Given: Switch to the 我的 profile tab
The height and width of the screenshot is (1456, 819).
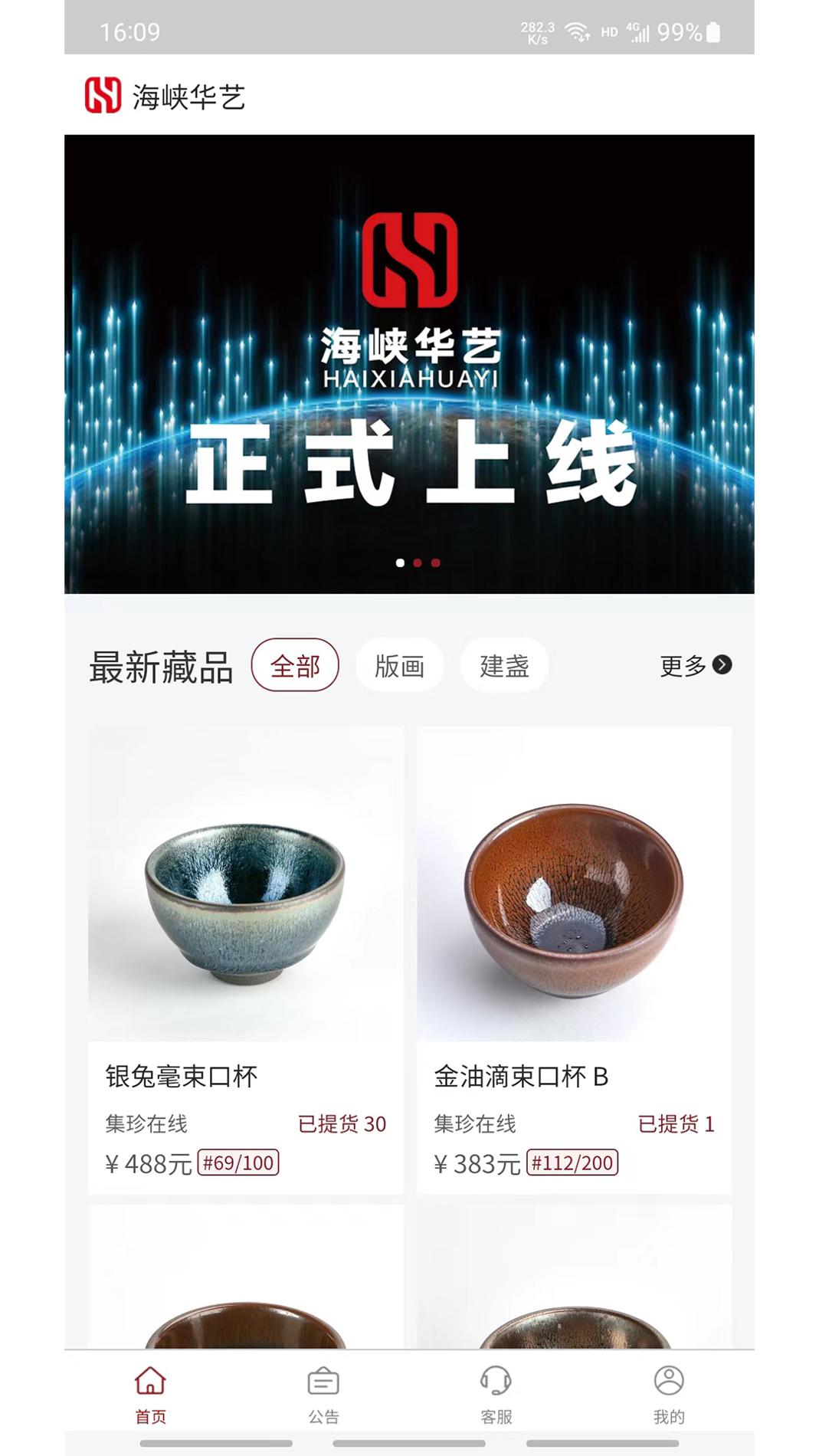Looking at the screenshot, I should (668, 1393).
